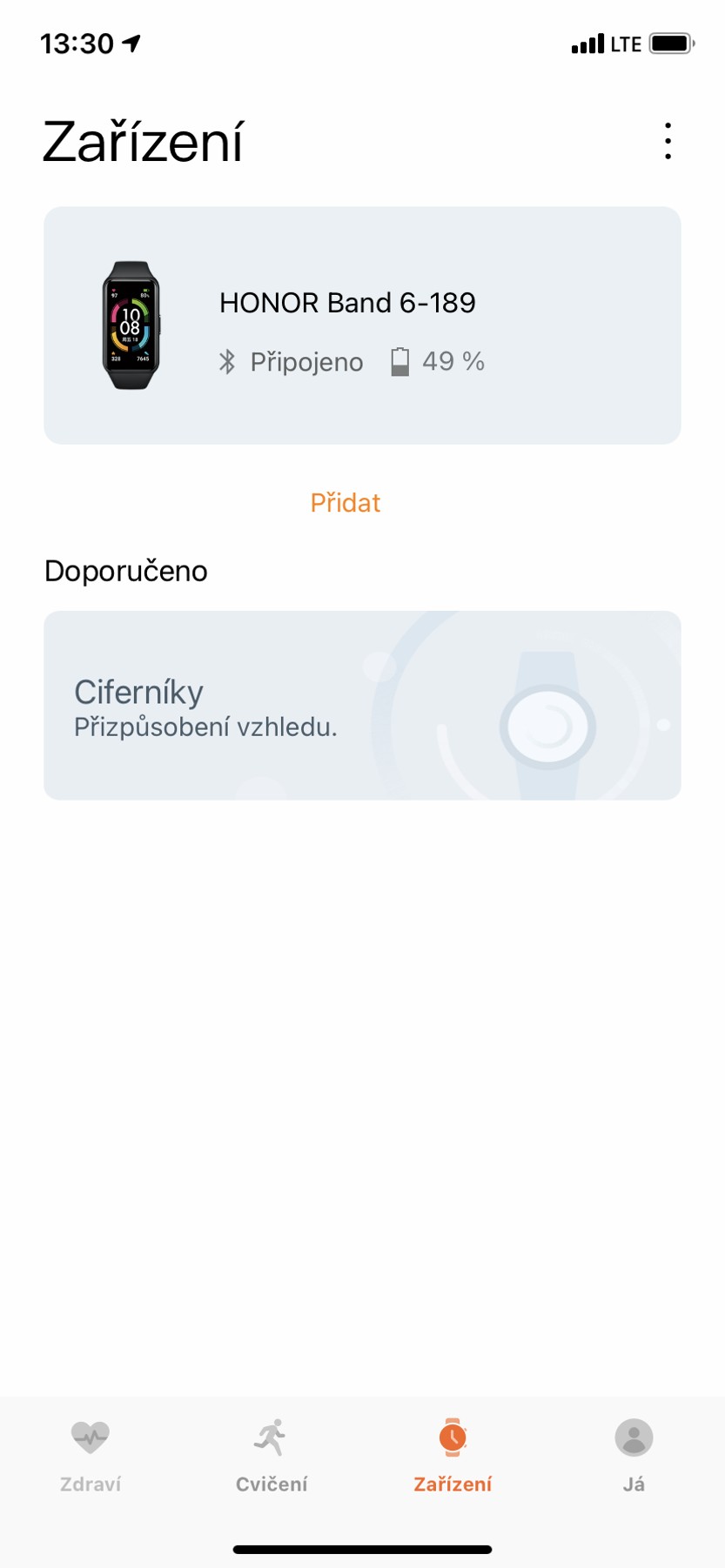Switch to the Zdraví tab
Viewport: 725px width, 1568px height.
(x=91, y=1453)
